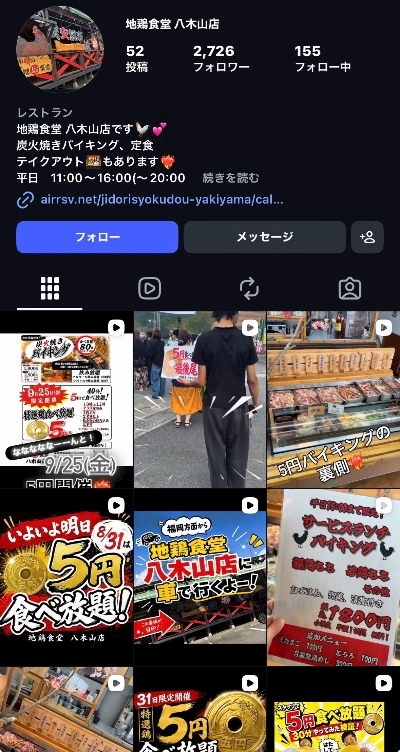
Task: Open the 31日限定開催 5円 post
Action: coord(200,710)
